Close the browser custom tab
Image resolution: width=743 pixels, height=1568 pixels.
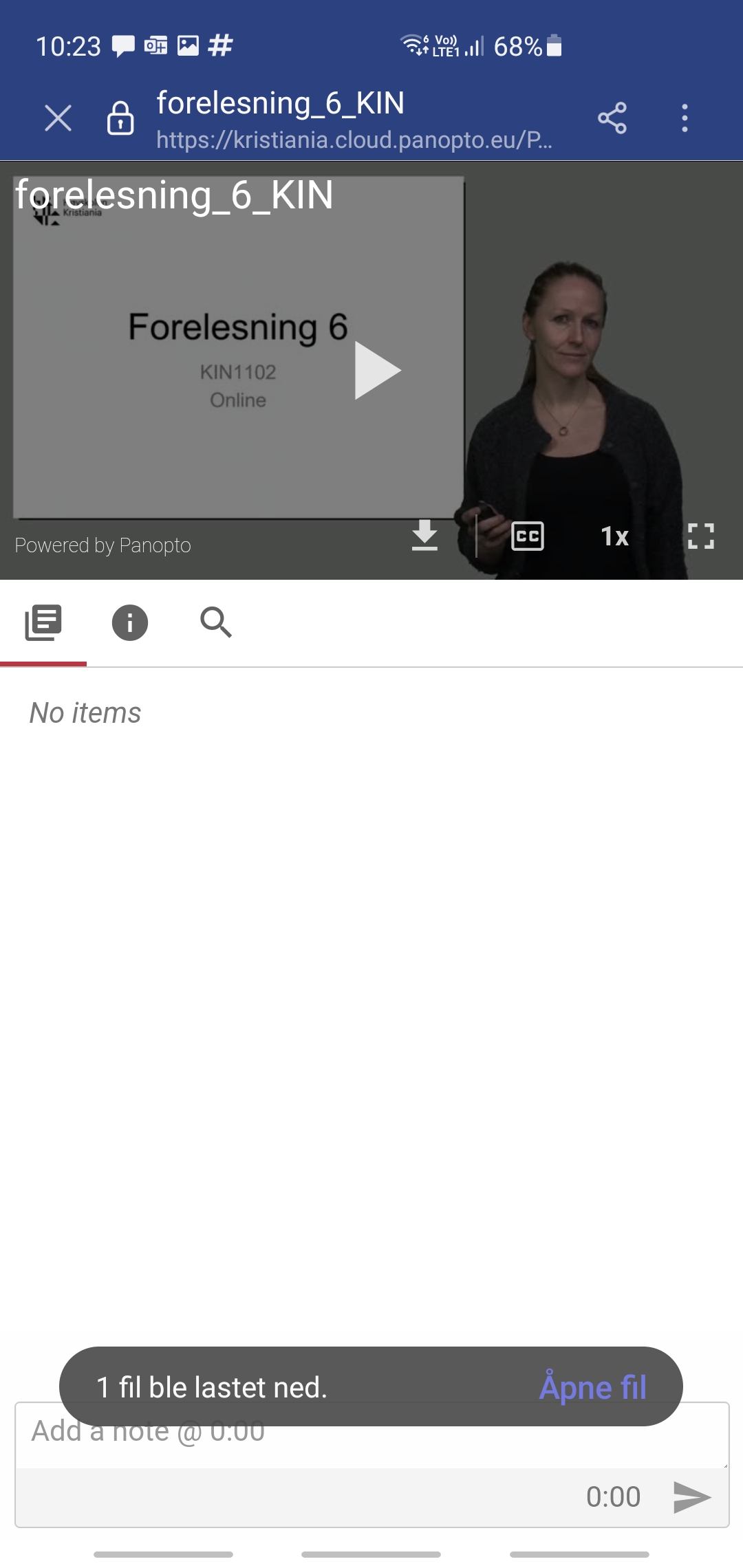(58, 118)
